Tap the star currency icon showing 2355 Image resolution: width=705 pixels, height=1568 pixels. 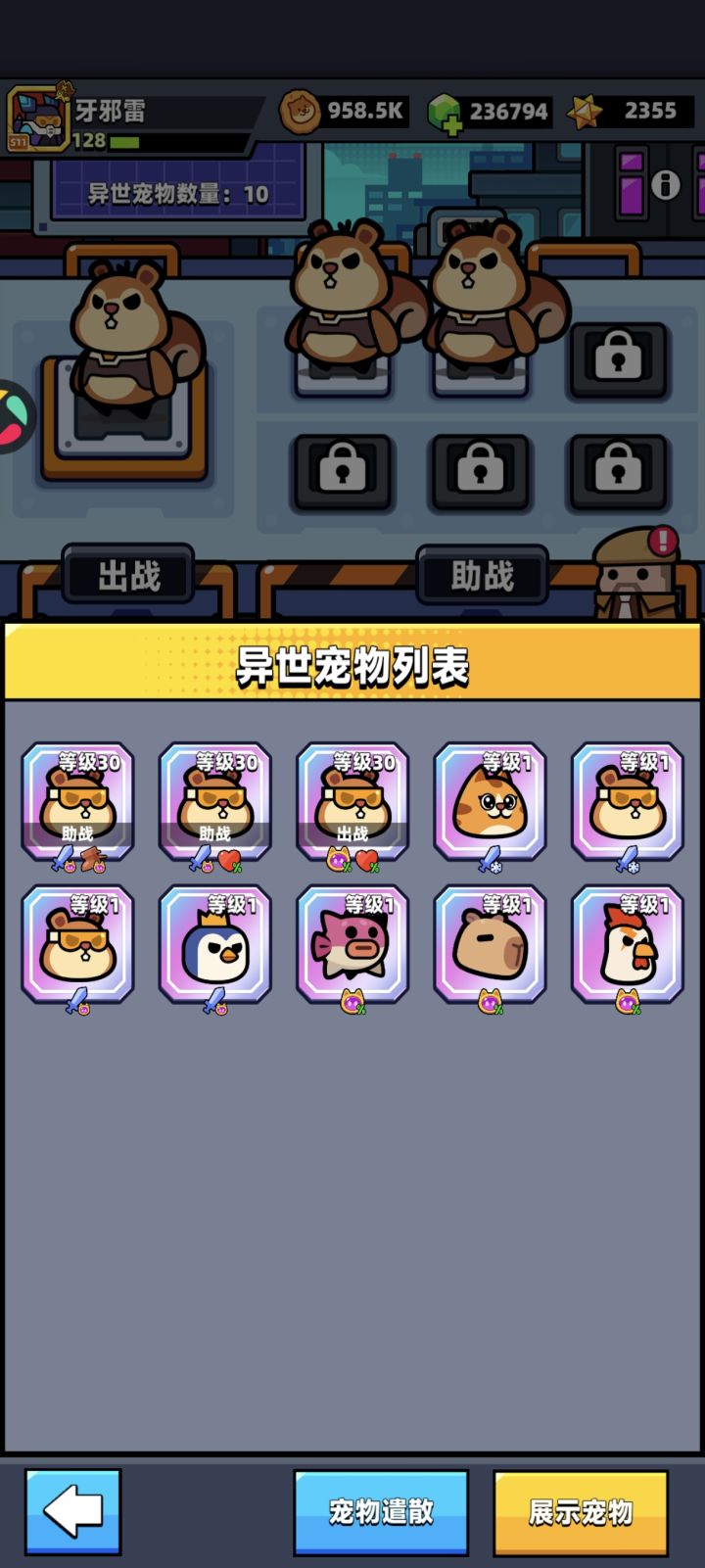583,111
